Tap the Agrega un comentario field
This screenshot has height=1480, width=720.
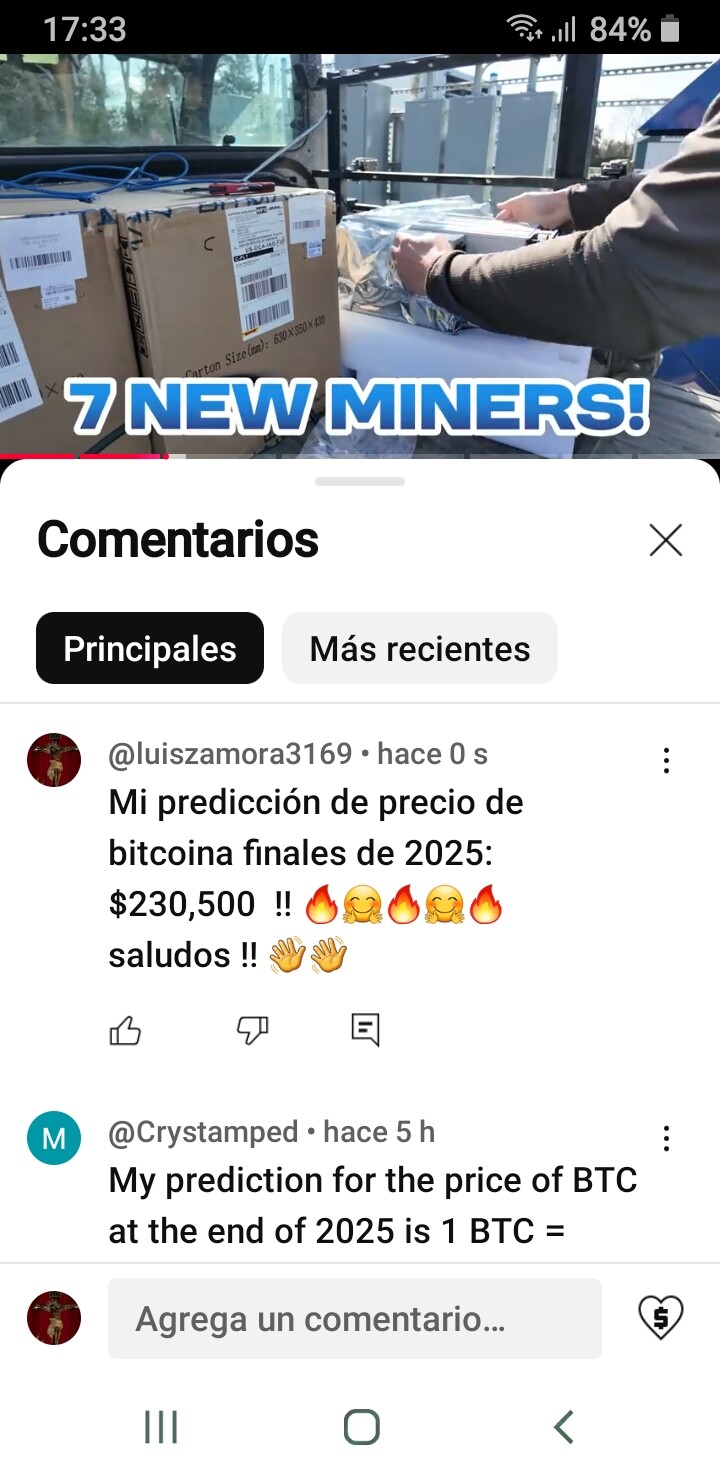tap(355, 1318)
